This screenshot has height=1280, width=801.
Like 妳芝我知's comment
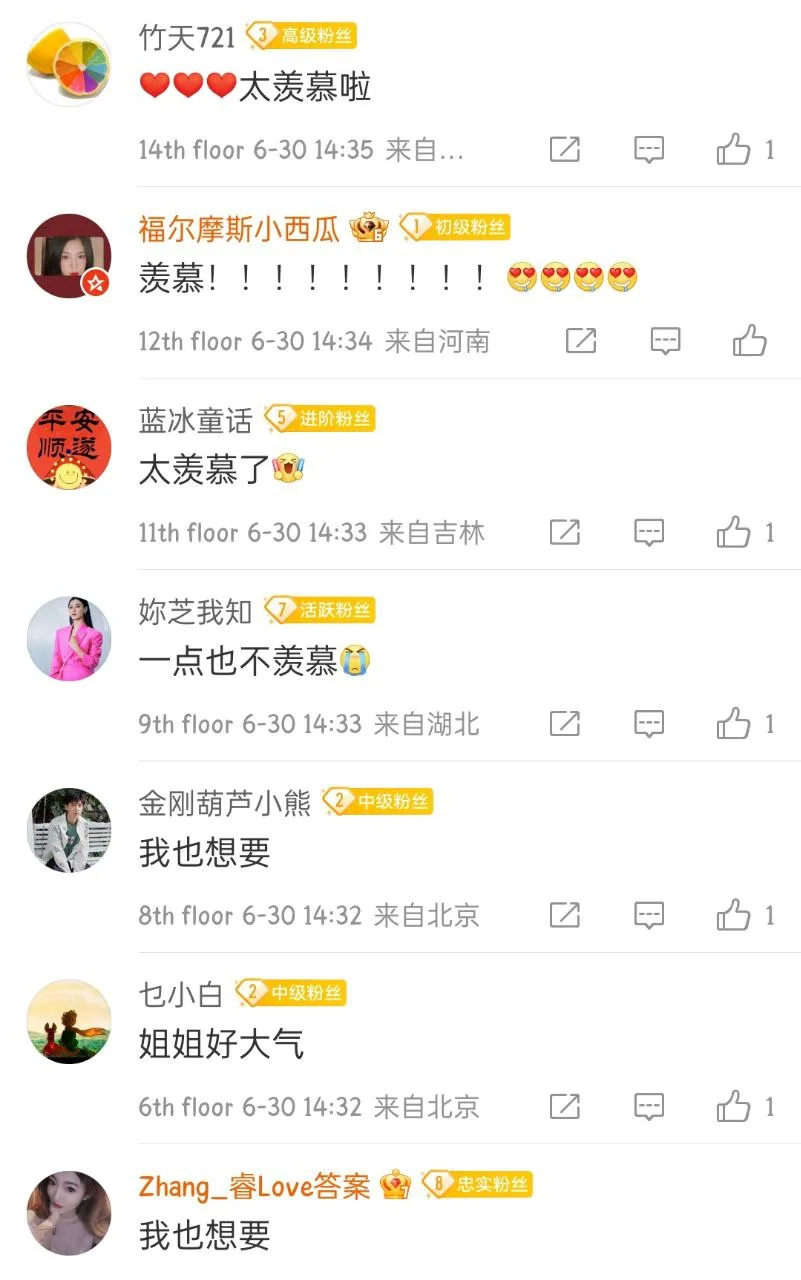point(734,723)
